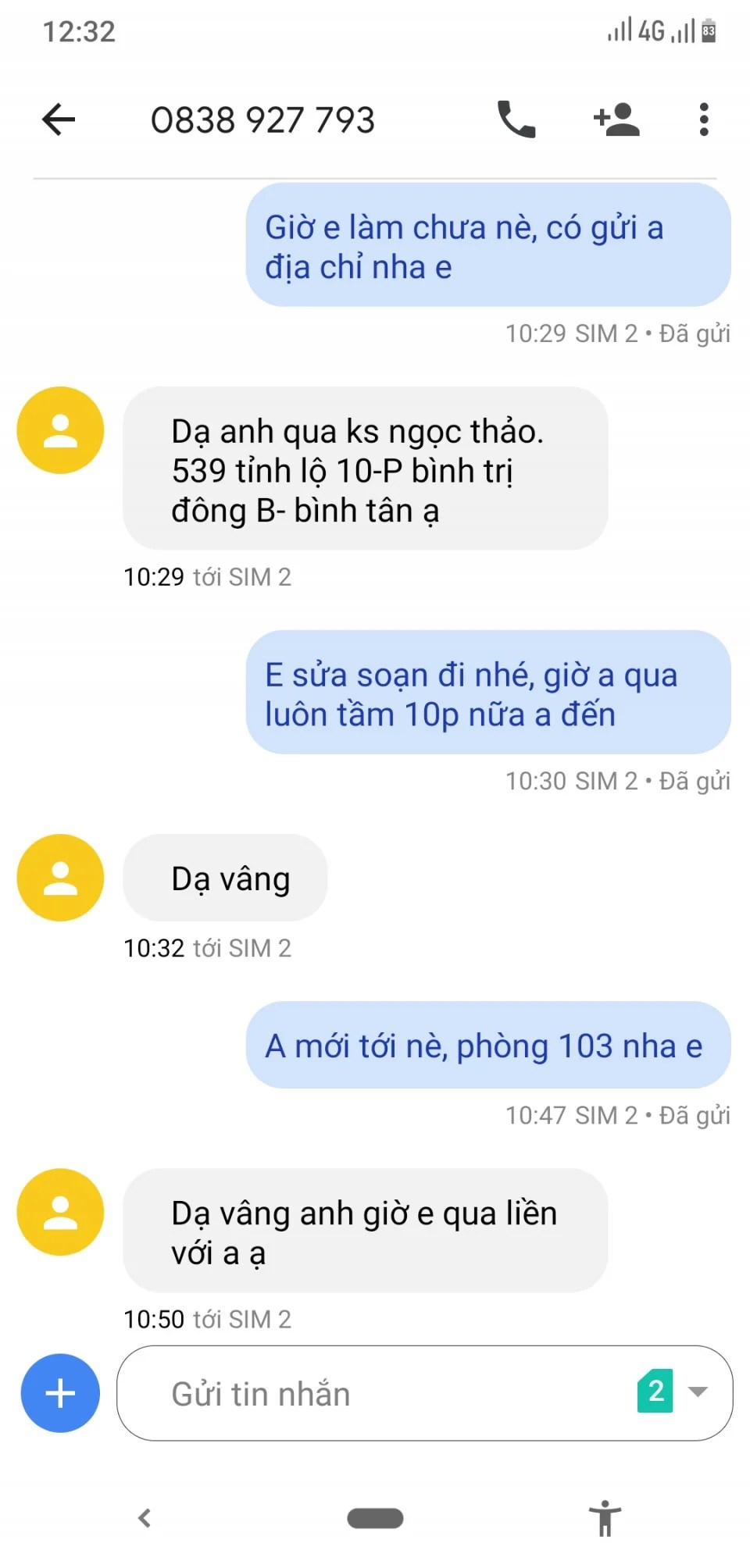Go to home via the pill button
750x1568 pixels.
point(375,1518)
